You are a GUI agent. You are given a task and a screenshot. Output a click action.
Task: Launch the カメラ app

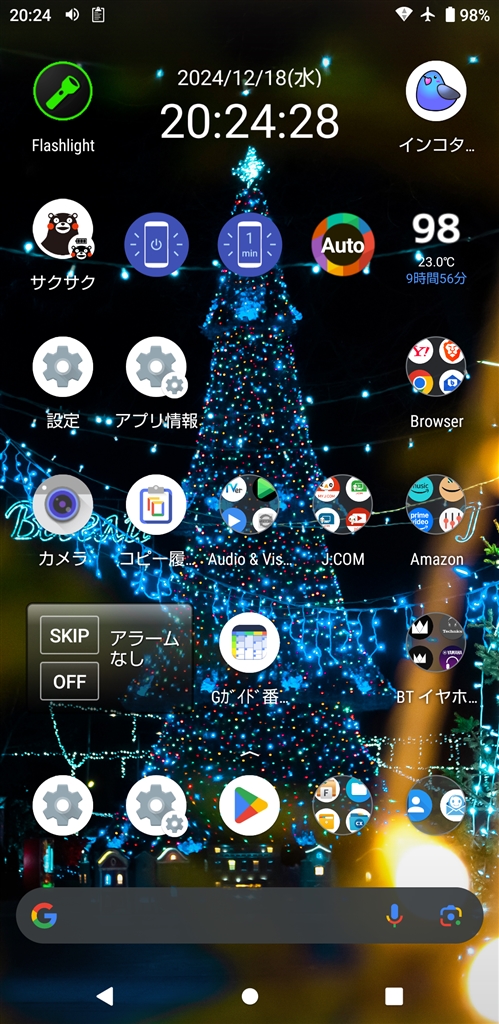63,505
